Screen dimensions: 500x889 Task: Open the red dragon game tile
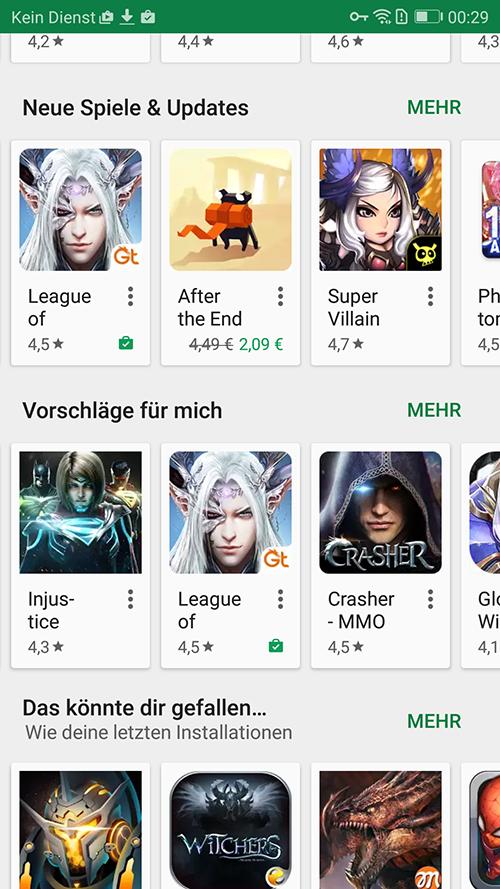click(380, 826)
